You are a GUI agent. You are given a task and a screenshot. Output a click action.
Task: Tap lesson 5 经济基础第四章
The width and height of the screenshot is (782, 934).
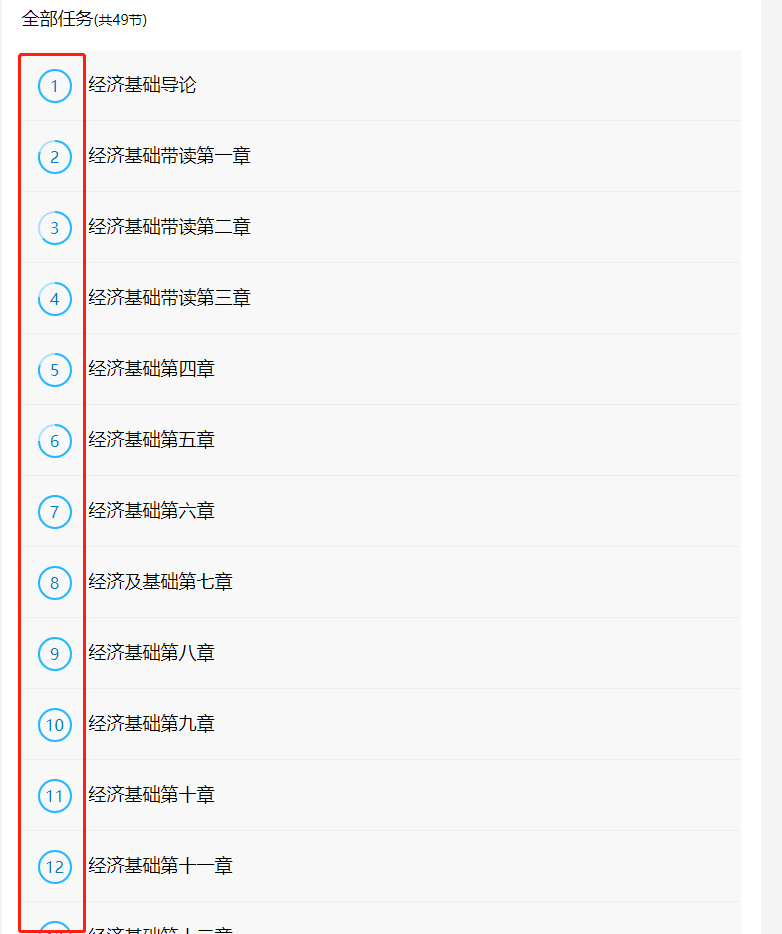(151, 370)
